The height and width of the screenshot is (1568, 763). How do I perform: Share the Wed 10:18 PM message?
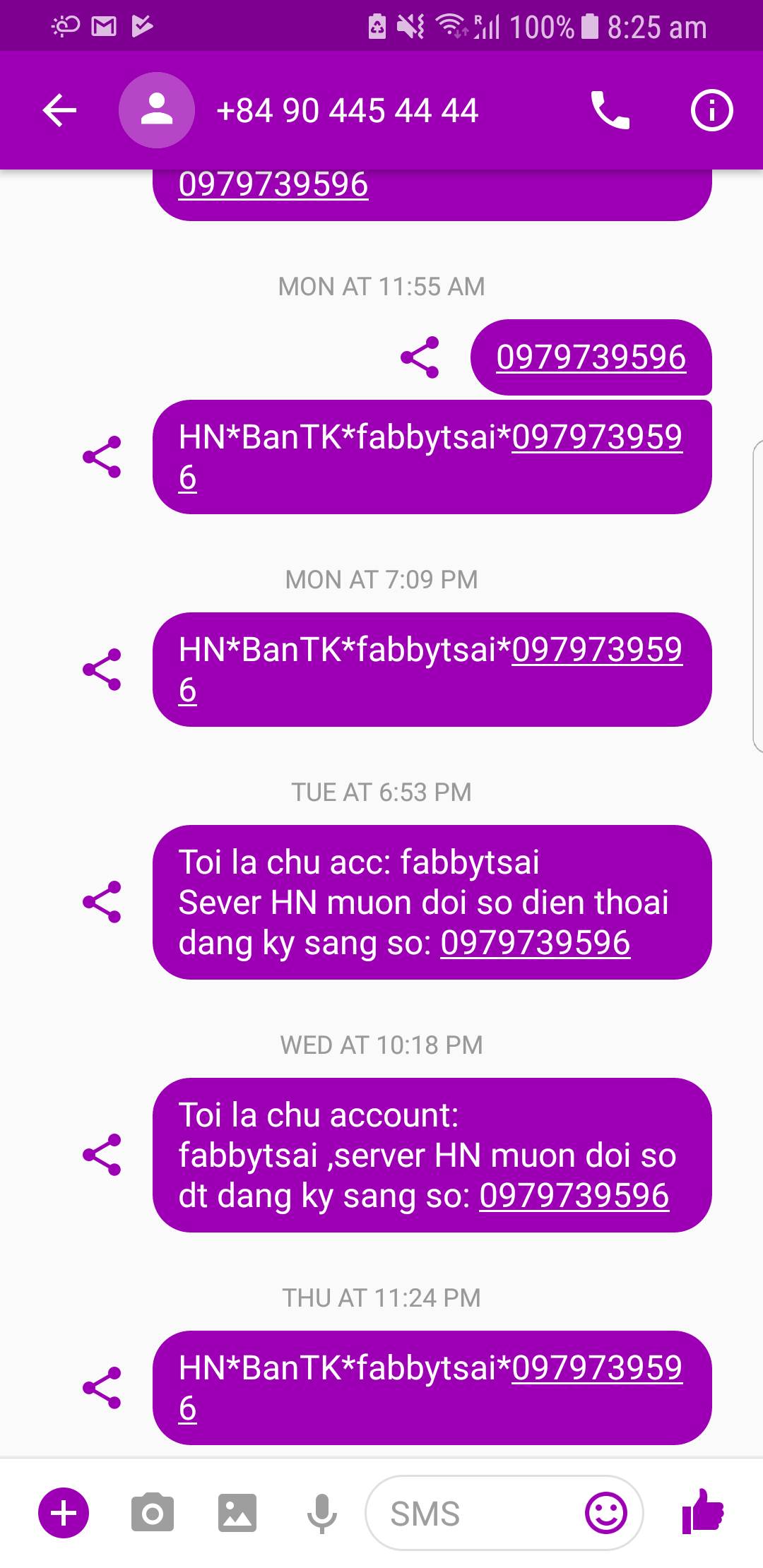(x=102, y=1155)
